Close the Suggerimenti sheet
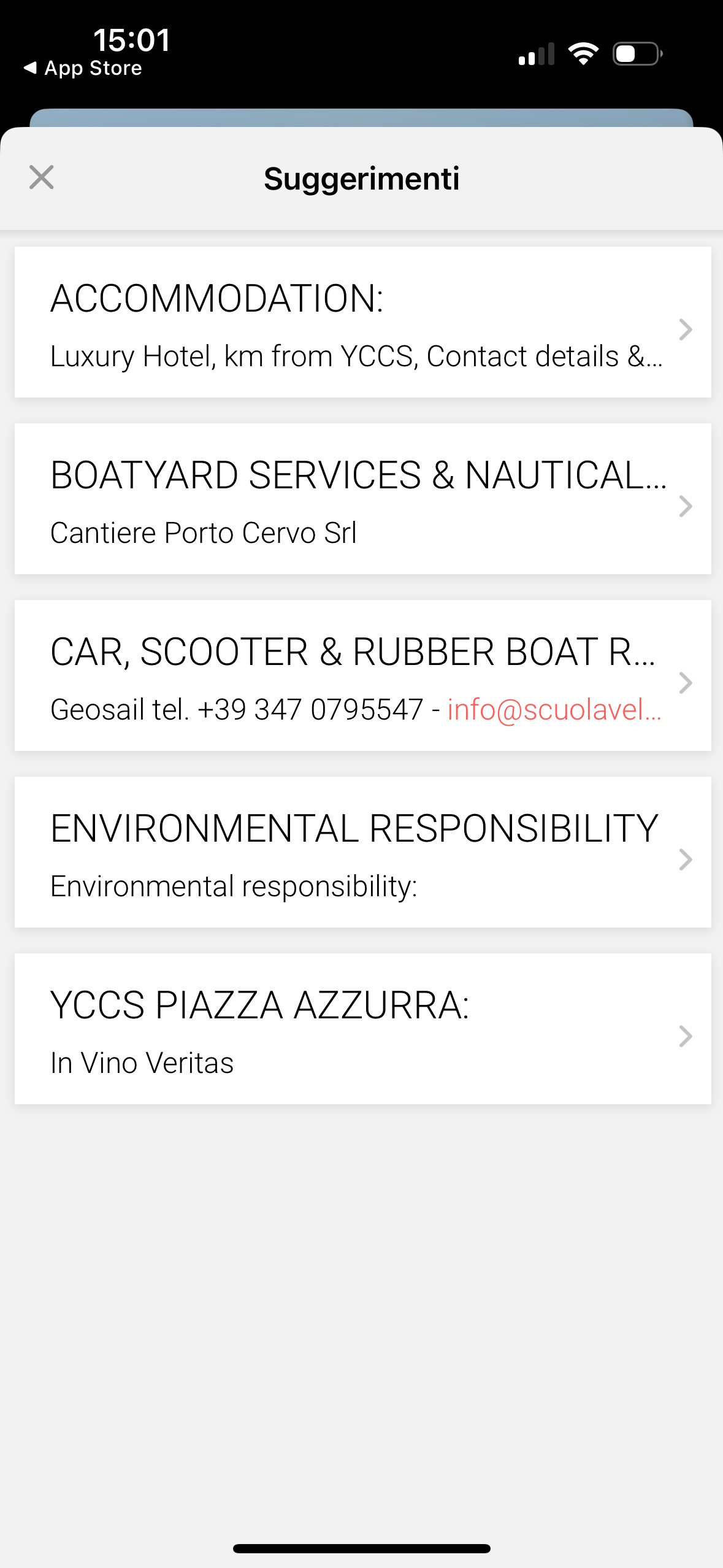This screenshot has width=723, height=1568. click(x=42, y=178)
